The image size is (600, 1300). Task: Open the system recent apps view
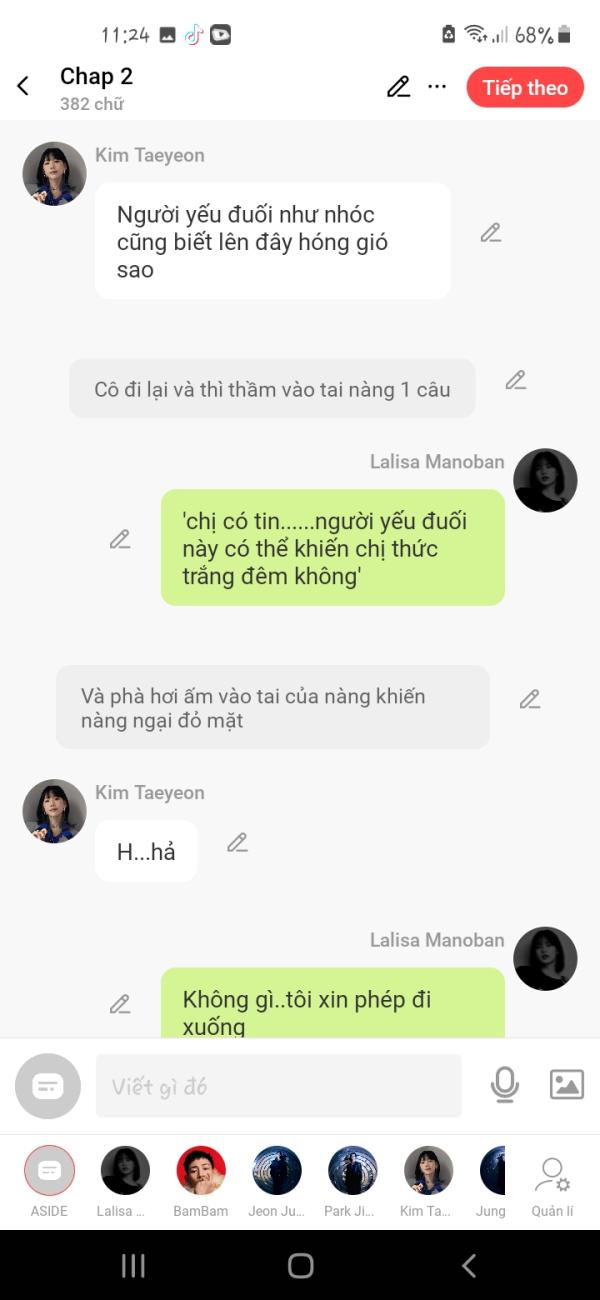133,1266
